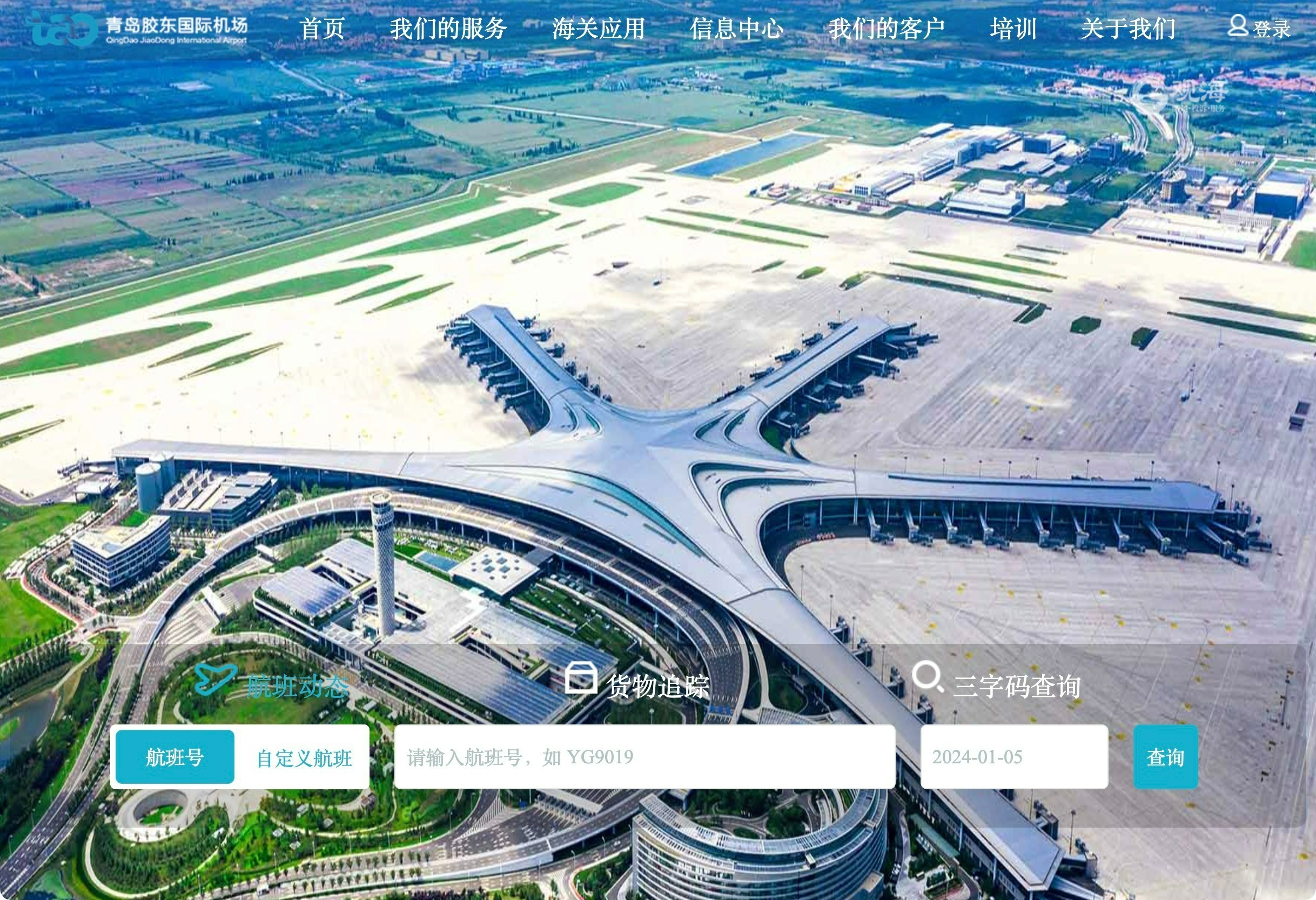Open 信息中心 in the top navigation
This screenshot has height=900, width=1316.
736,29
